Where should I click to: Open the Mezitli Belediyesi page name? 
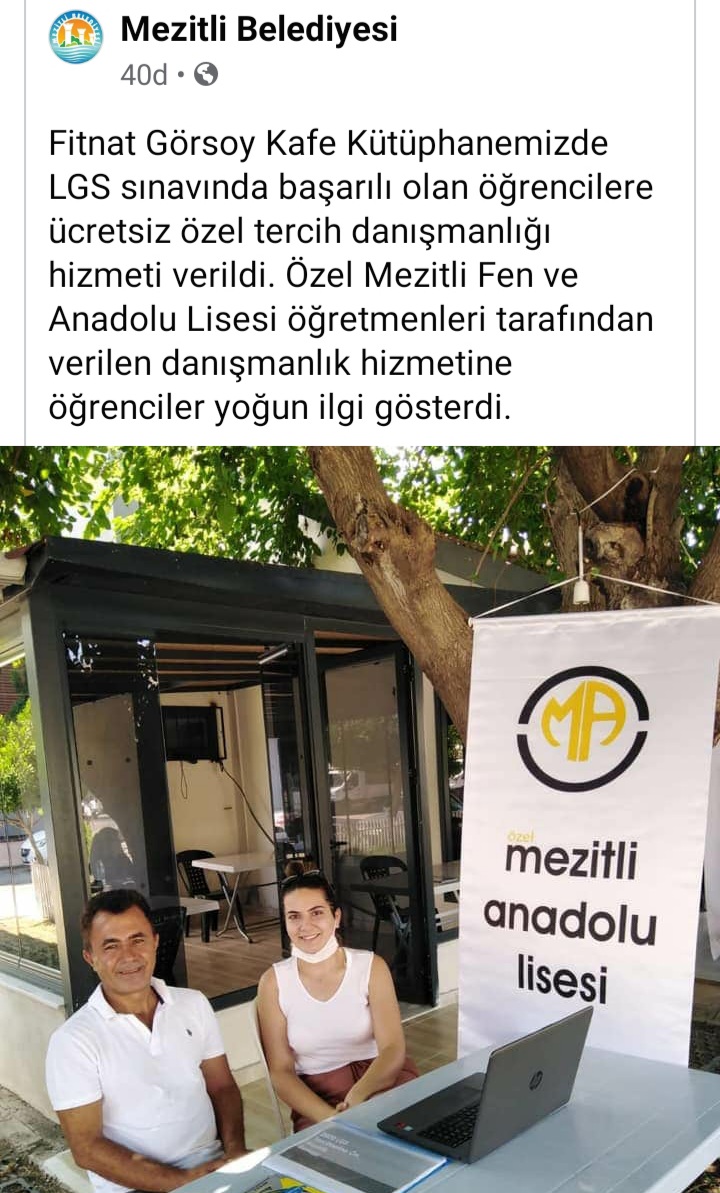tap(259, 30)
